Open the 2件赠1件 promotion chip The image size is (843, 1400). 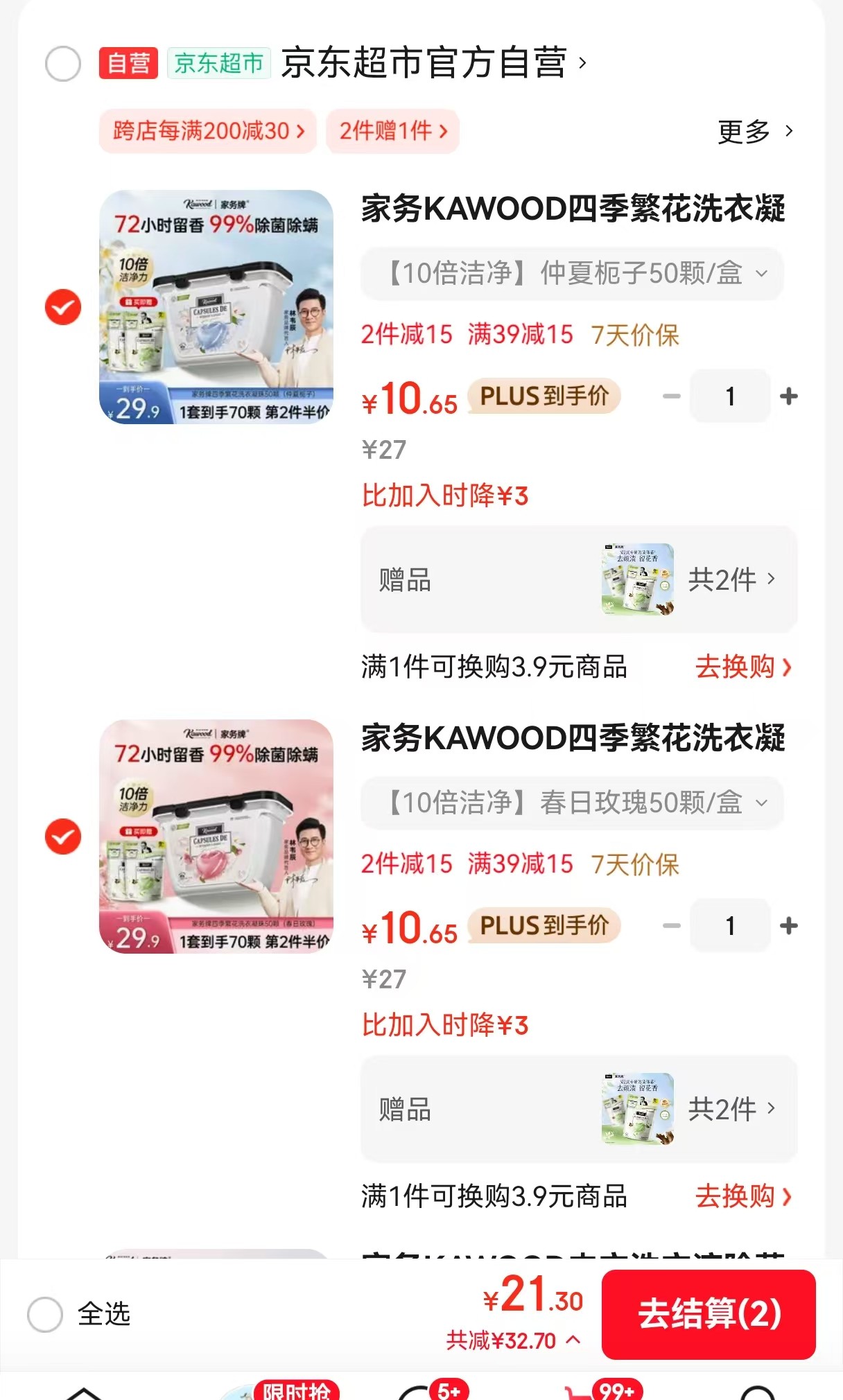pyautogui.click(x=392, y=131)
